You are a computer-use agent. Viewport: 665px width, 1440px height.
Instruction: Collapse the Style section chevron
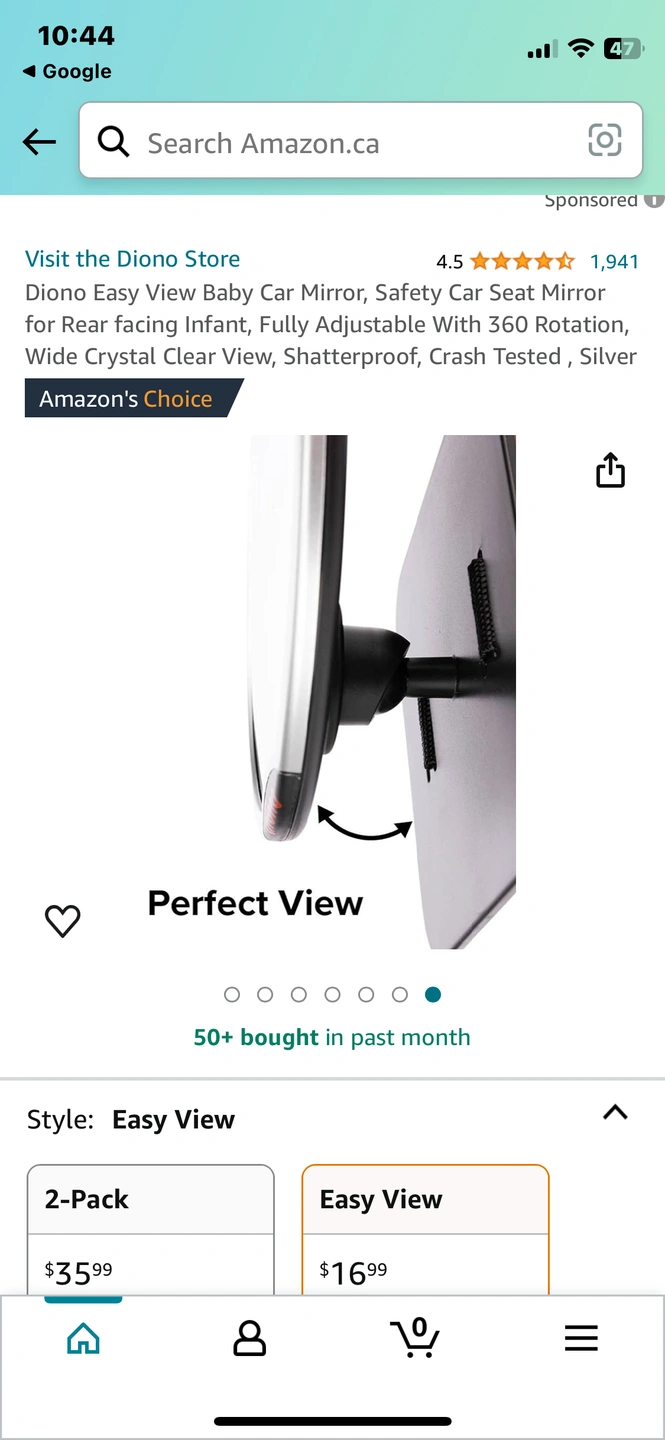(x=615, y=1112)
